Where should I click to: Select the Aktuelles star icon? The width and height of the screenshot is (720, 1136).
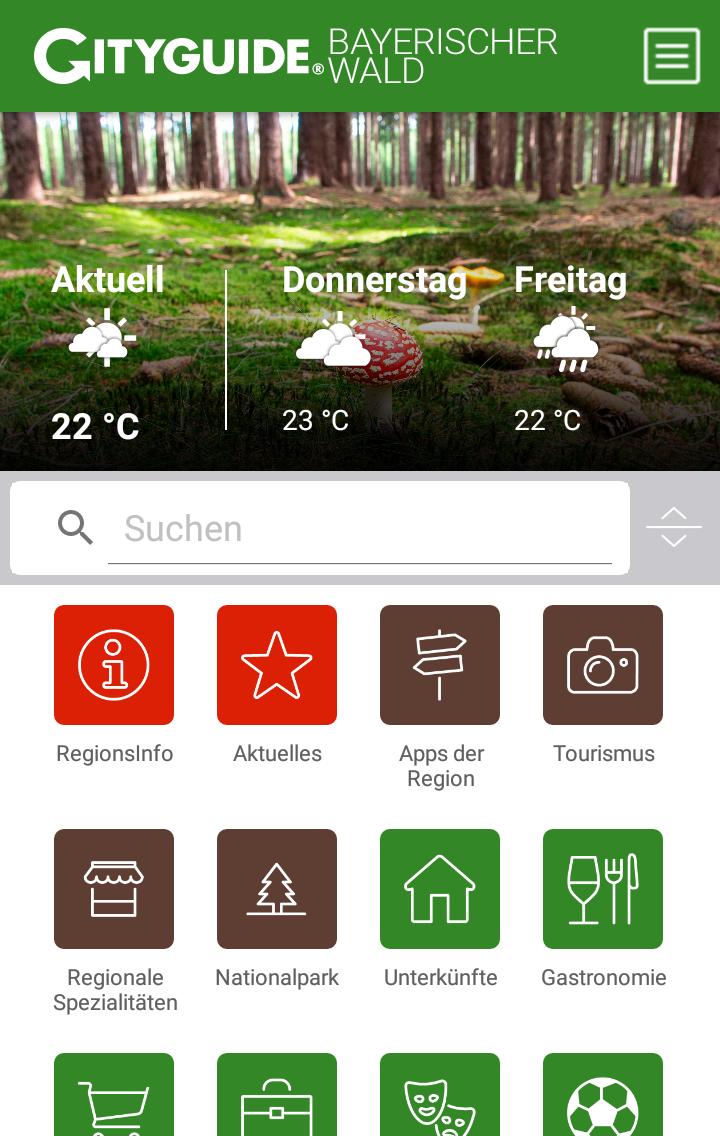tap(277, 664)
